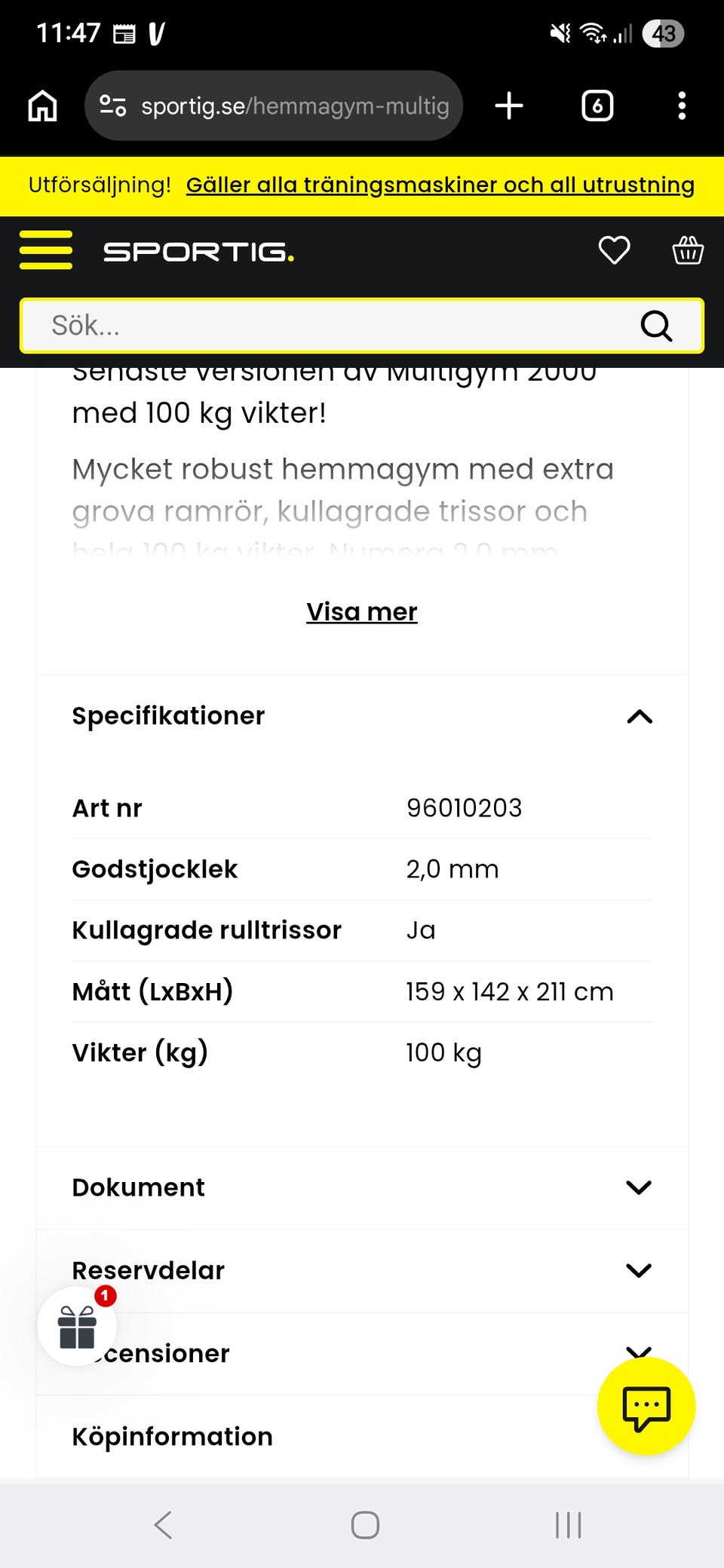Open the wishlist heart icon
Image resolution: width=724 pixels, height=1568 pixels.
(614, 250)
